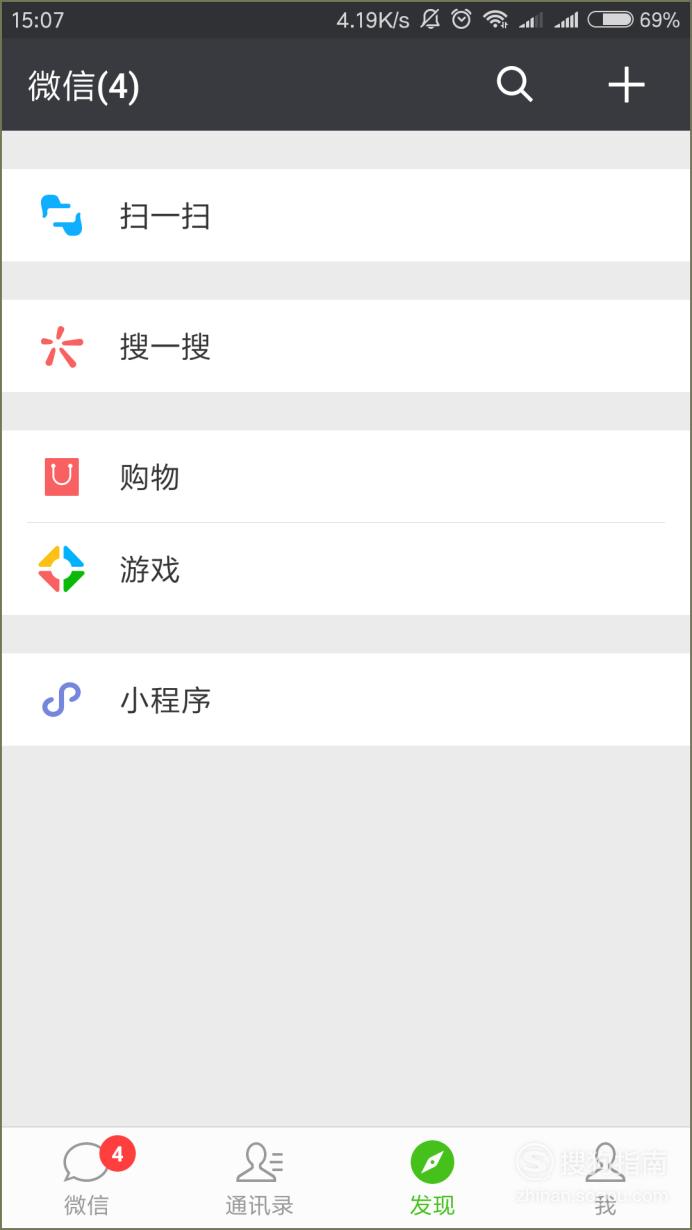Select the 发现 discover tab
The width and height of the screenshot is (692, 1230).
click(x=432, y=1179)
